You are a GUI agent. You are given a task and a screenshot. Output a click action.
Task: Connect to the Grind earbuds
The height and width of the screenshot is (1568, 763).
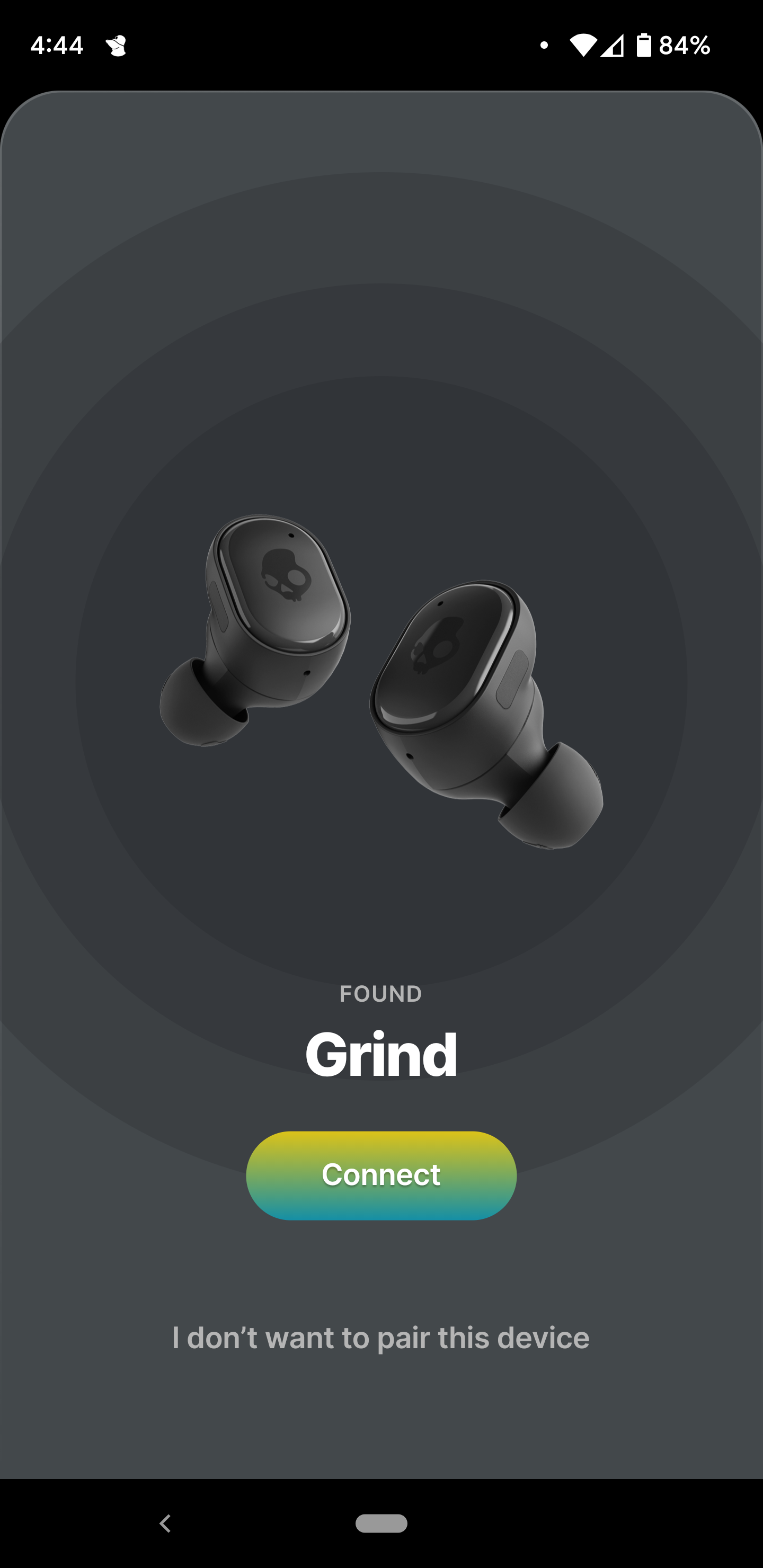pos(381,1175)
